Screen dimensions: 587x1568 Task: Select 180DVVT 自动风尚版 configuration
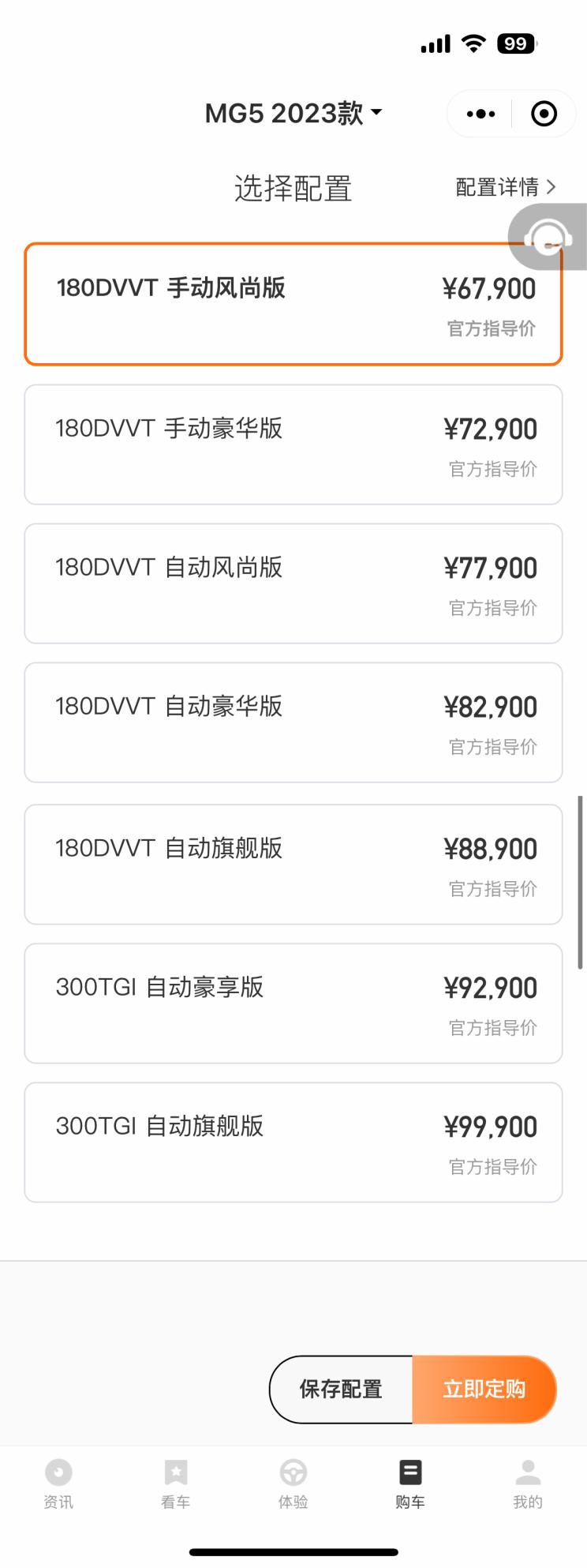[x=293, y=583]
